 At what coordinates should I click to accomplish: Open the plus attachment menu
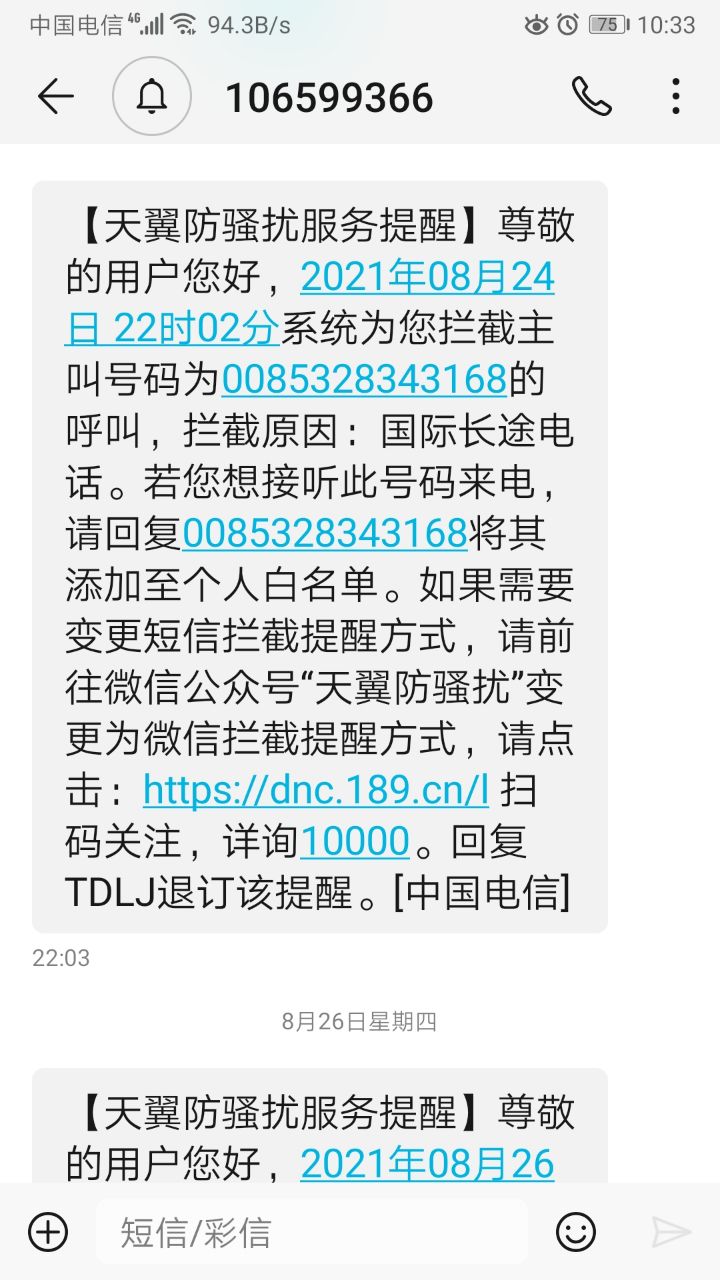tap(48, 1232)
